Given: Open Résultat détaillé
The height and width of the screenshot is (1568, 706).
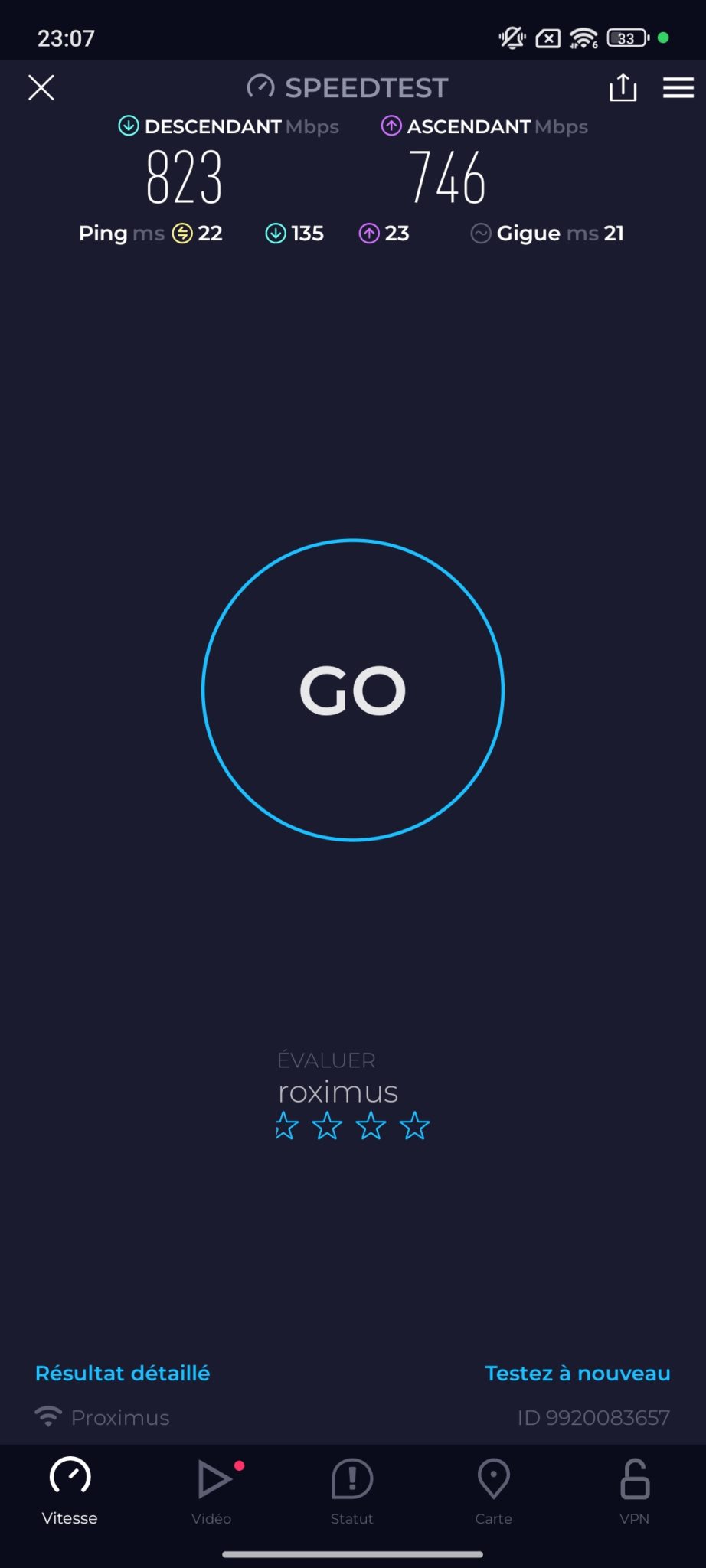Looking at the screenshot, I should click(x=123, y=1373).
